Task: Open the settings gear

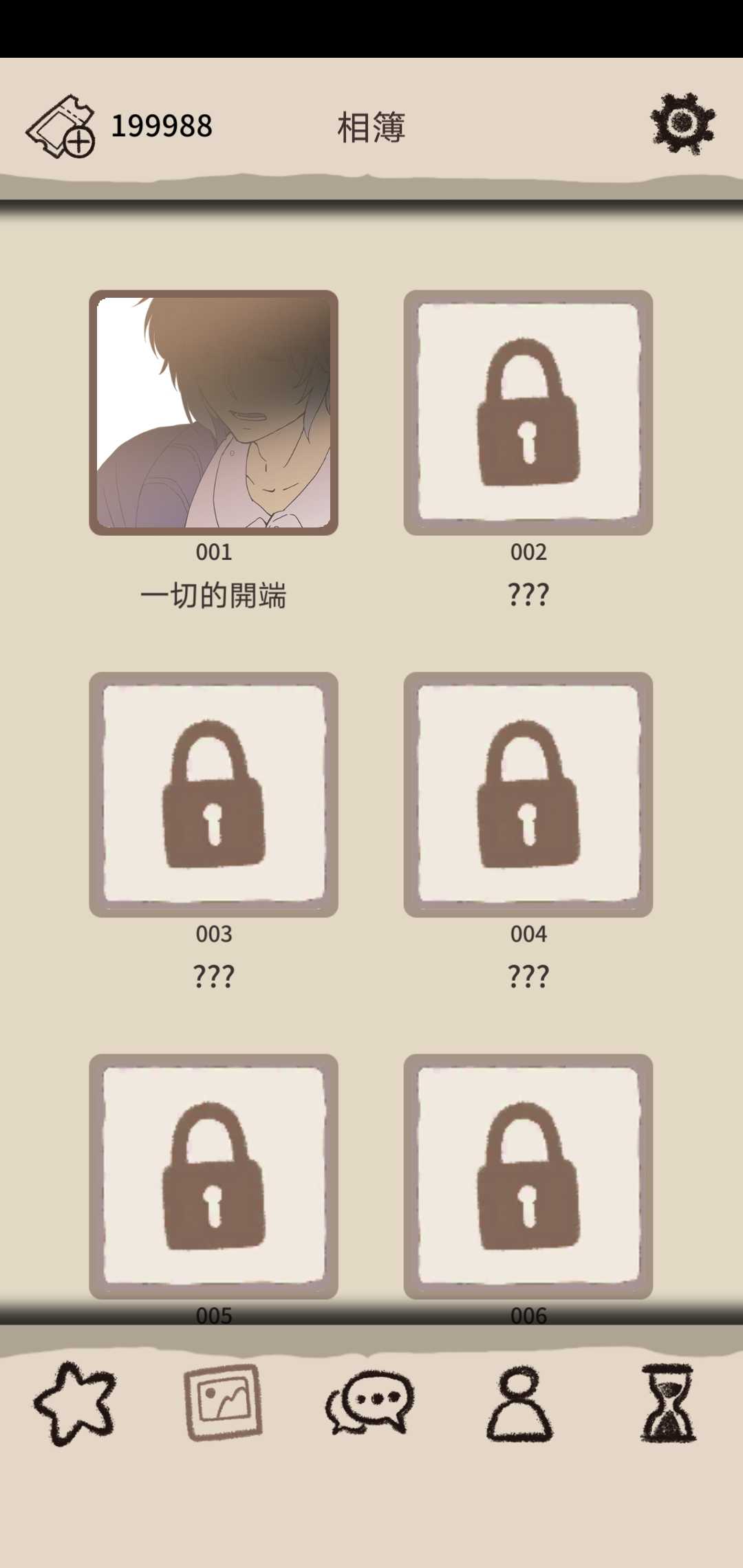Action: click(x=682, y=124)
